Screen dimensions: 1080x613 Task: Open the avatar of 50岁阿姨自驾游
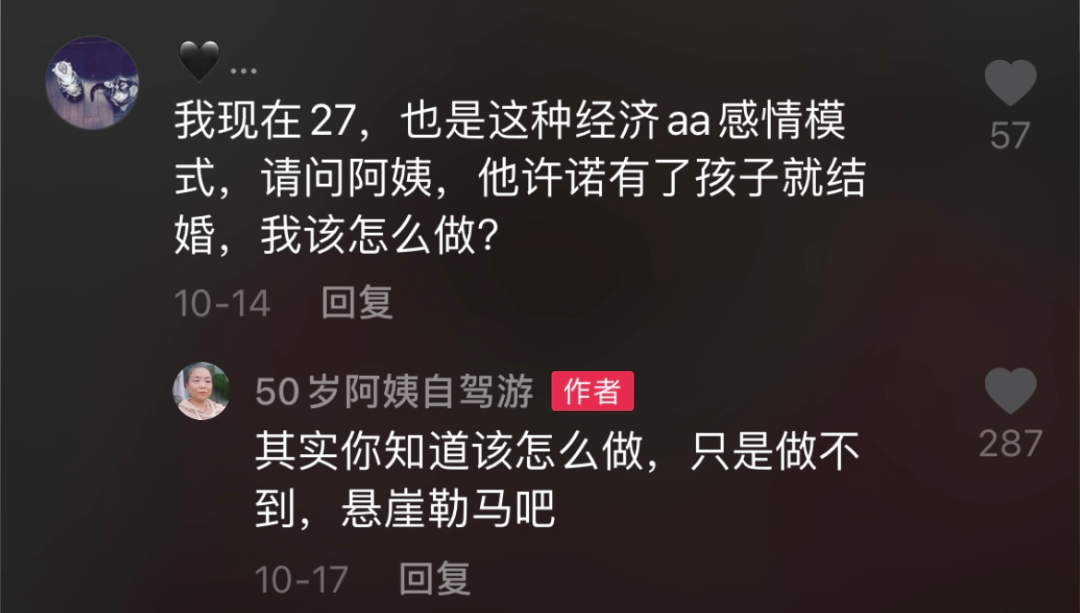[202, 391]
